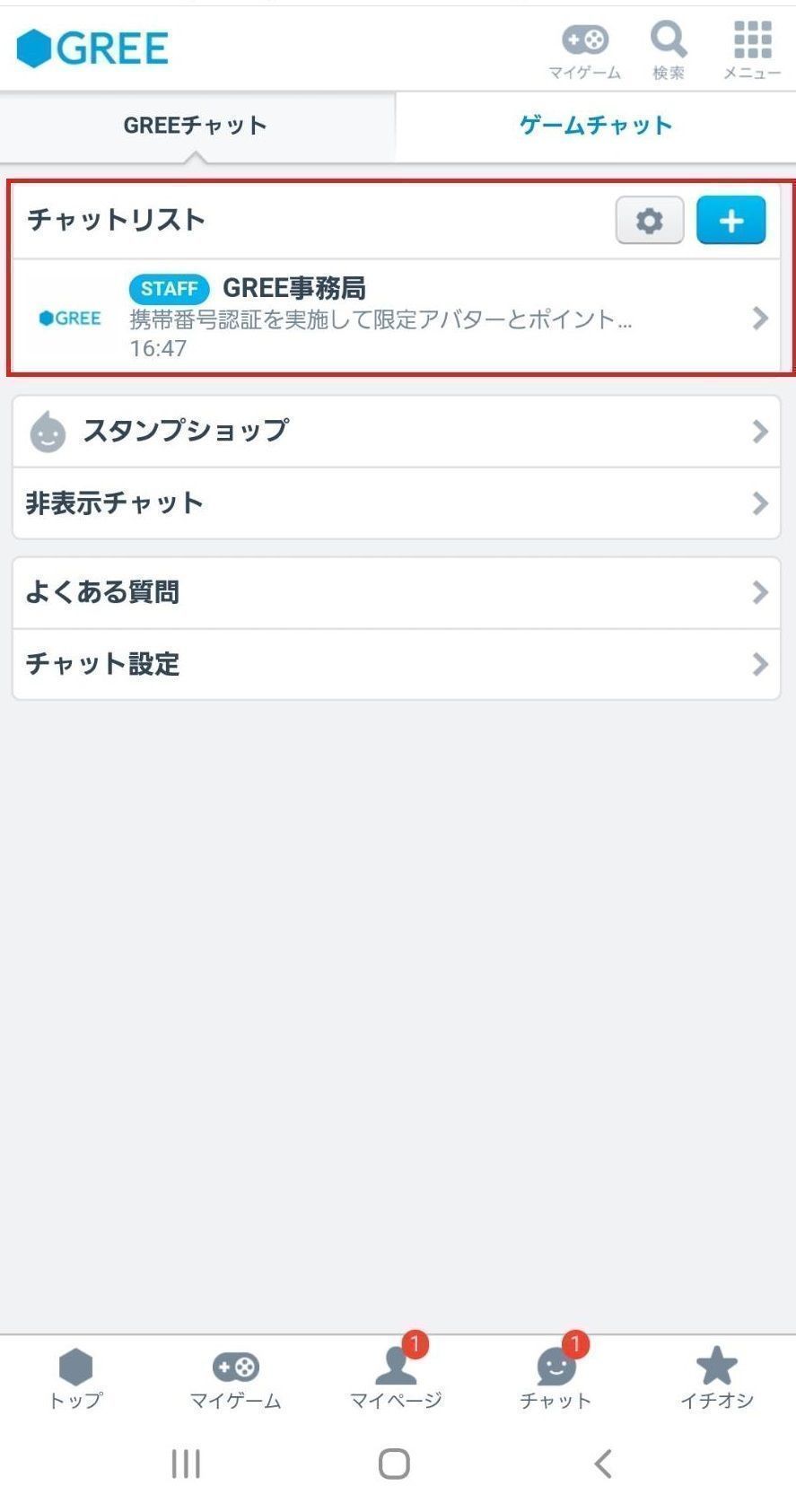Screen dimensions: 796x1512
Task: View 非表示チャット
Action: point(395,503)
